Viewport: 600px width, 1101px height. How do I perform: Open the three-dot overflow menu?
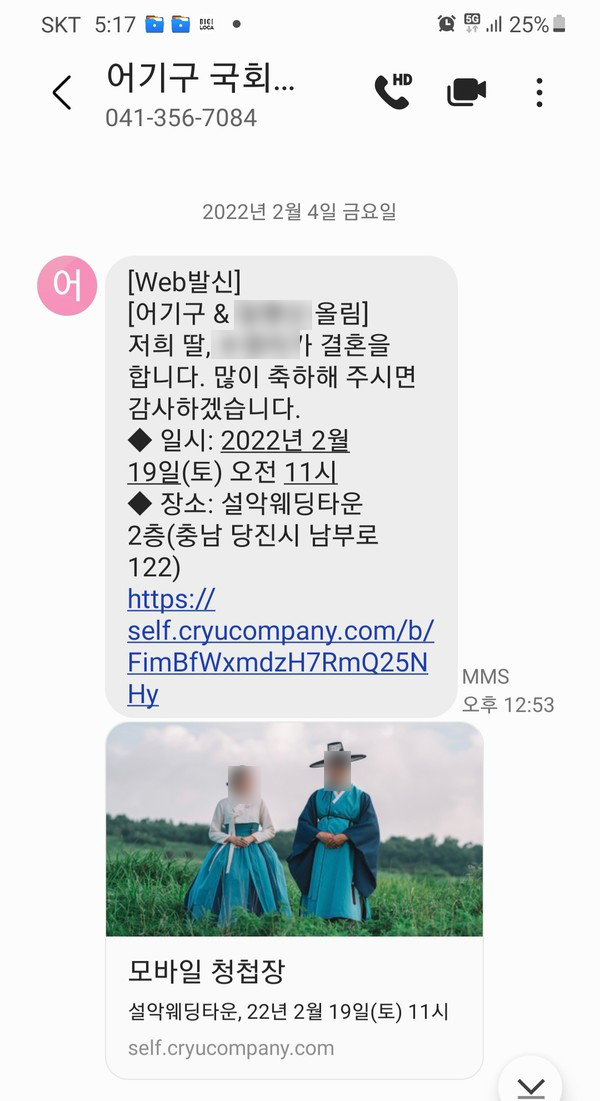pyautogui.click(x=539, y=93)
